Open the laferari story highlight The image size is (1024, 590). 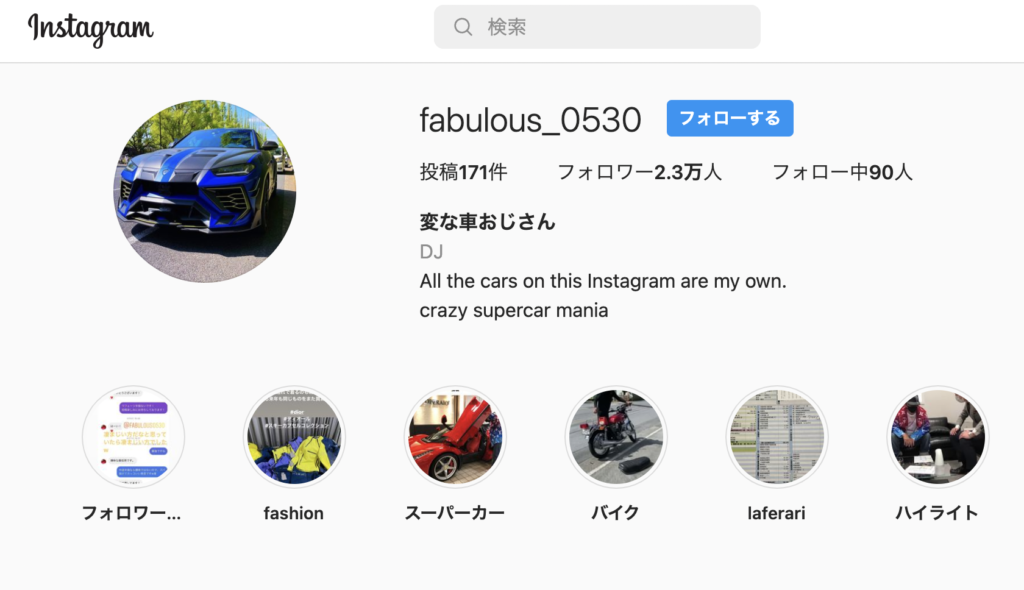(776, 437)
